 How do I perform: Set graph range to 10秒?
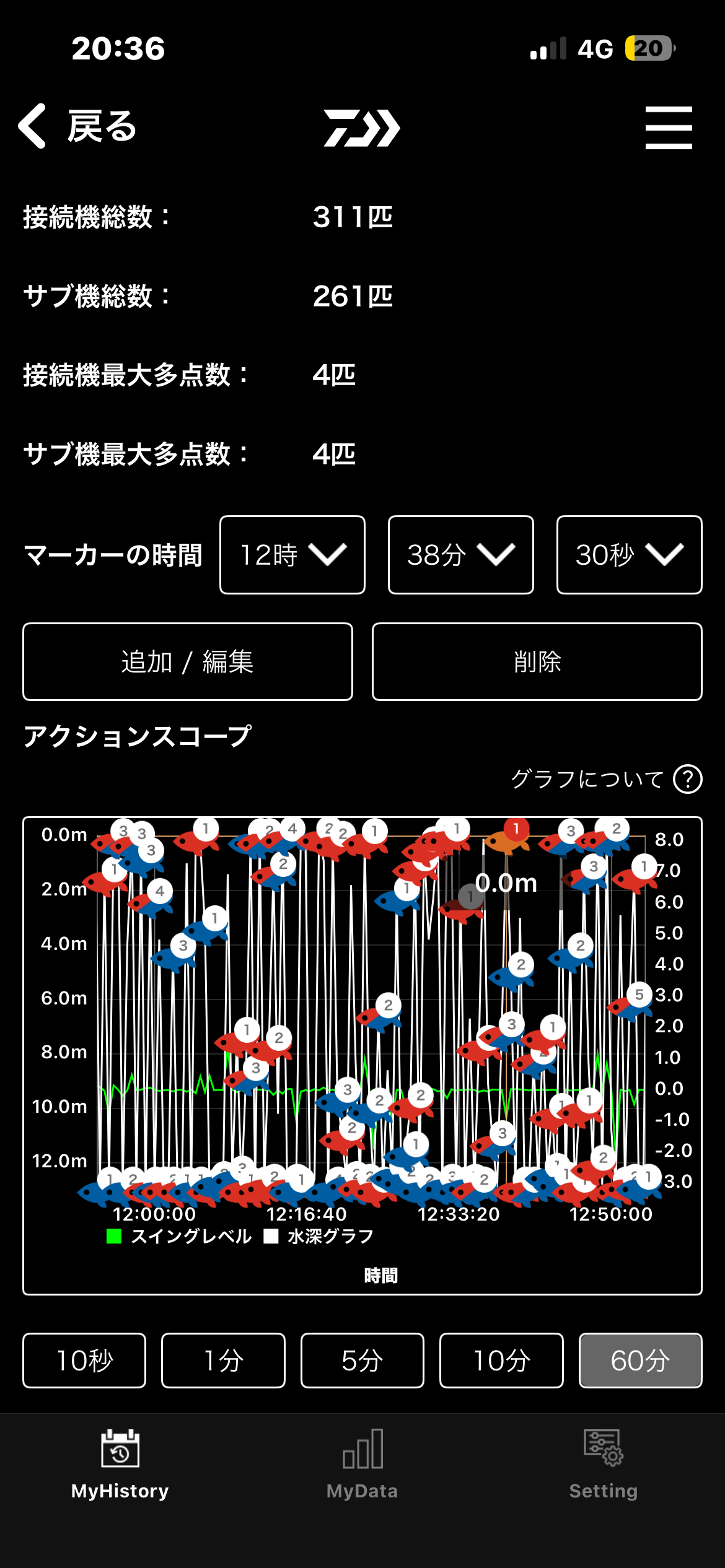coord(84,1361)
